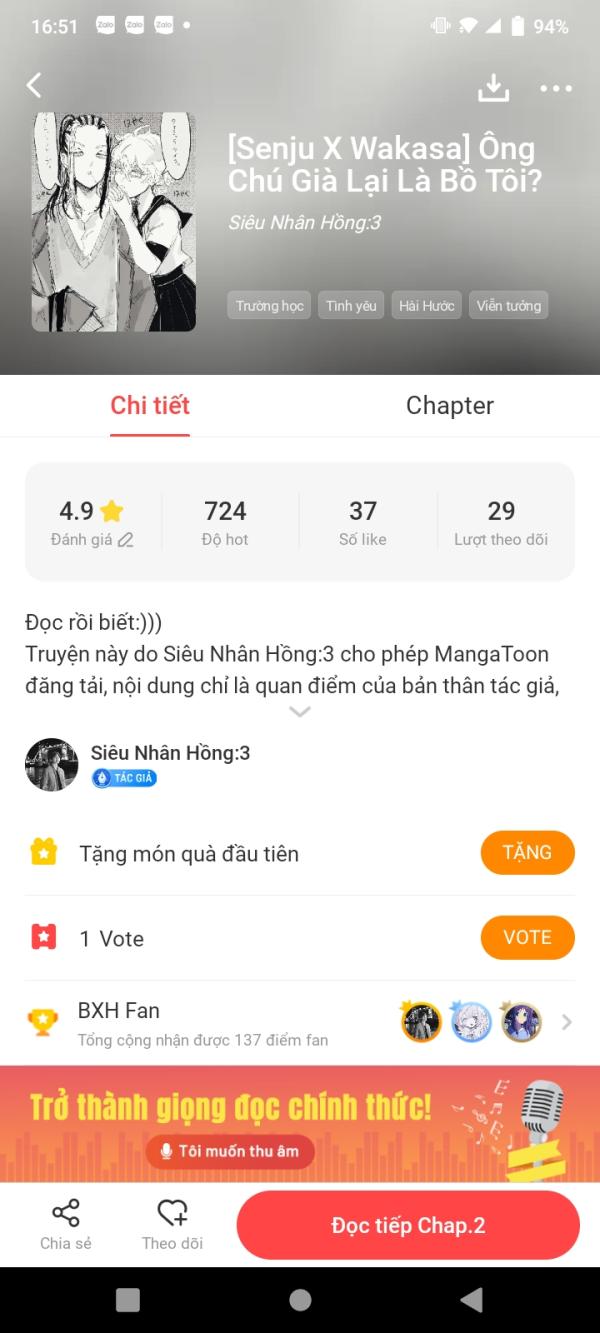
Task: Open the Hài Hước genre tag
Action: click(426, 305)
